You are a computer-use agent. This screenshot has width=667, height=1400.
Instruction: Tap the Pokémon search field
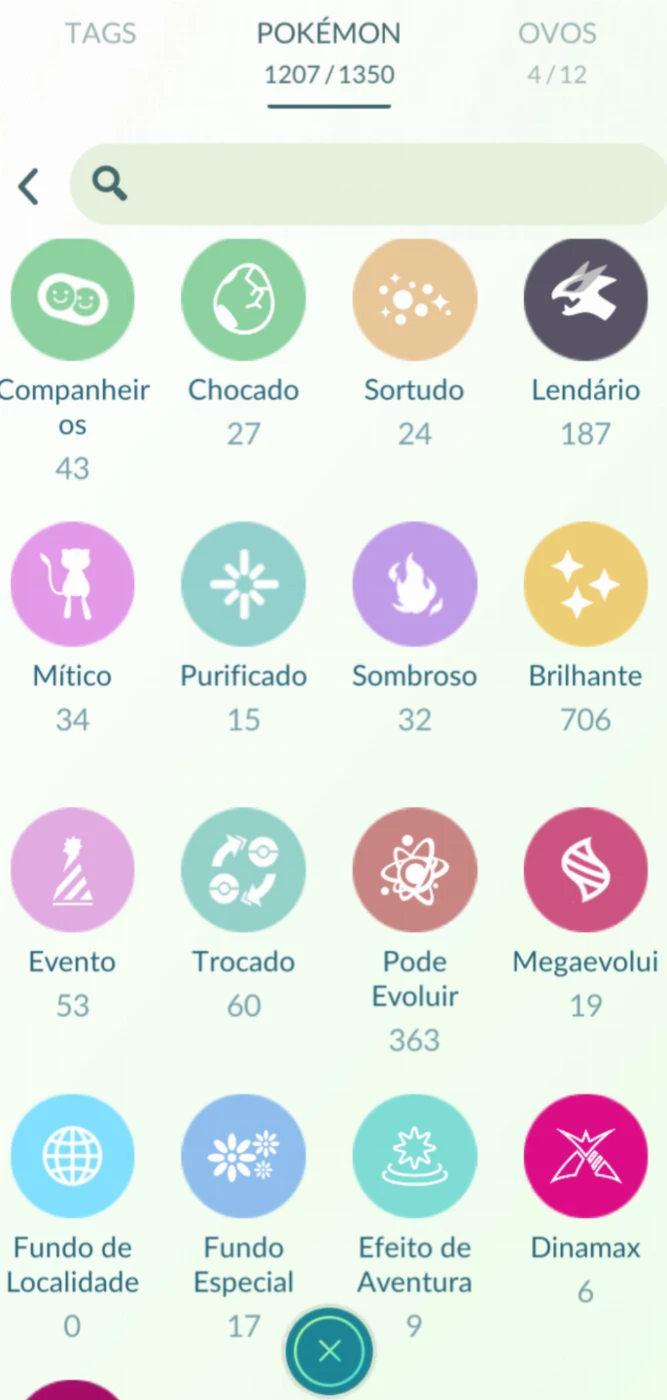368,184
